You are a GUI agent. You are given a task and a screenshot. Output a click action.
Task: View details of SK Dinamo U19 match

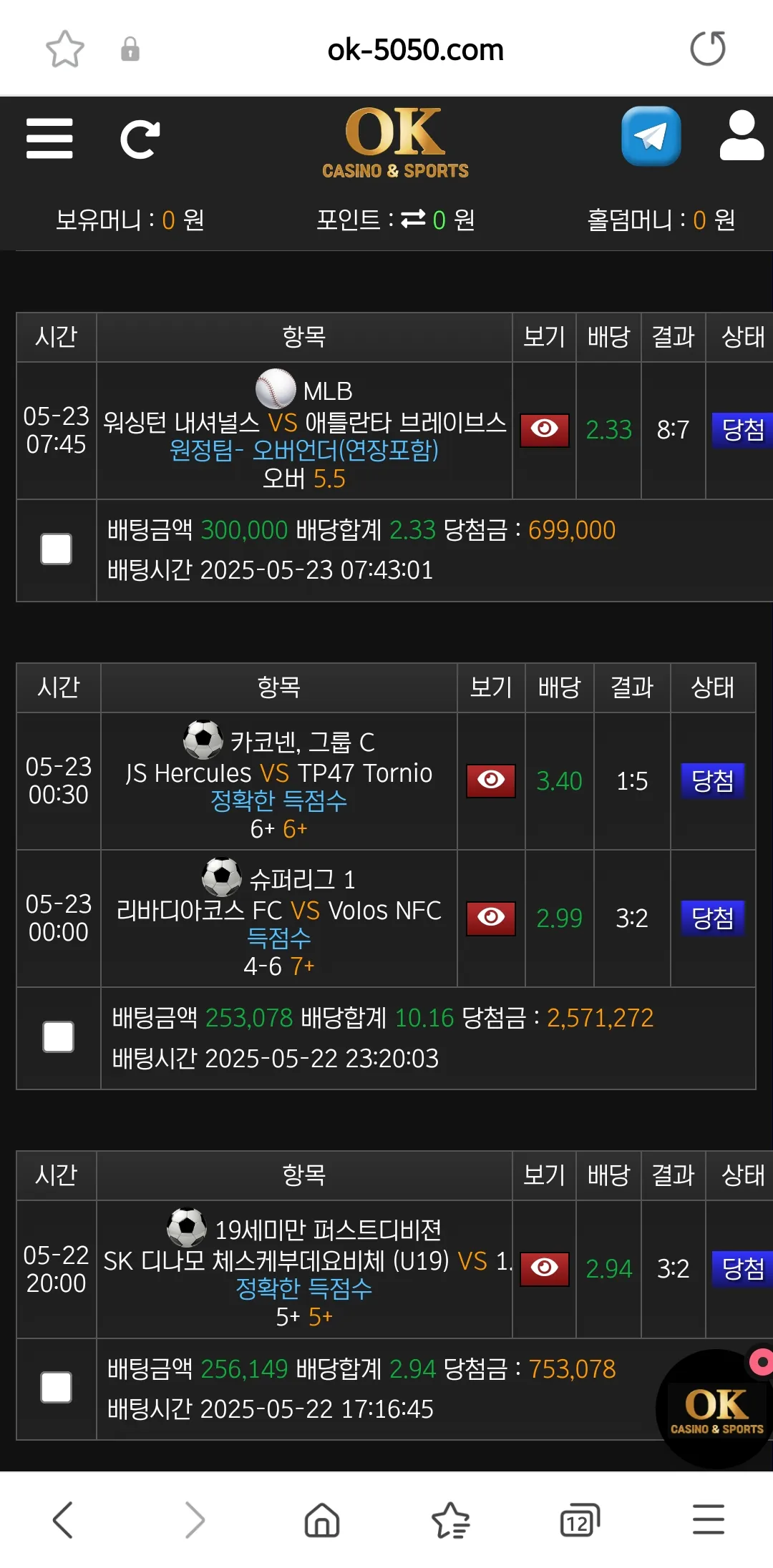(545, 1269)
